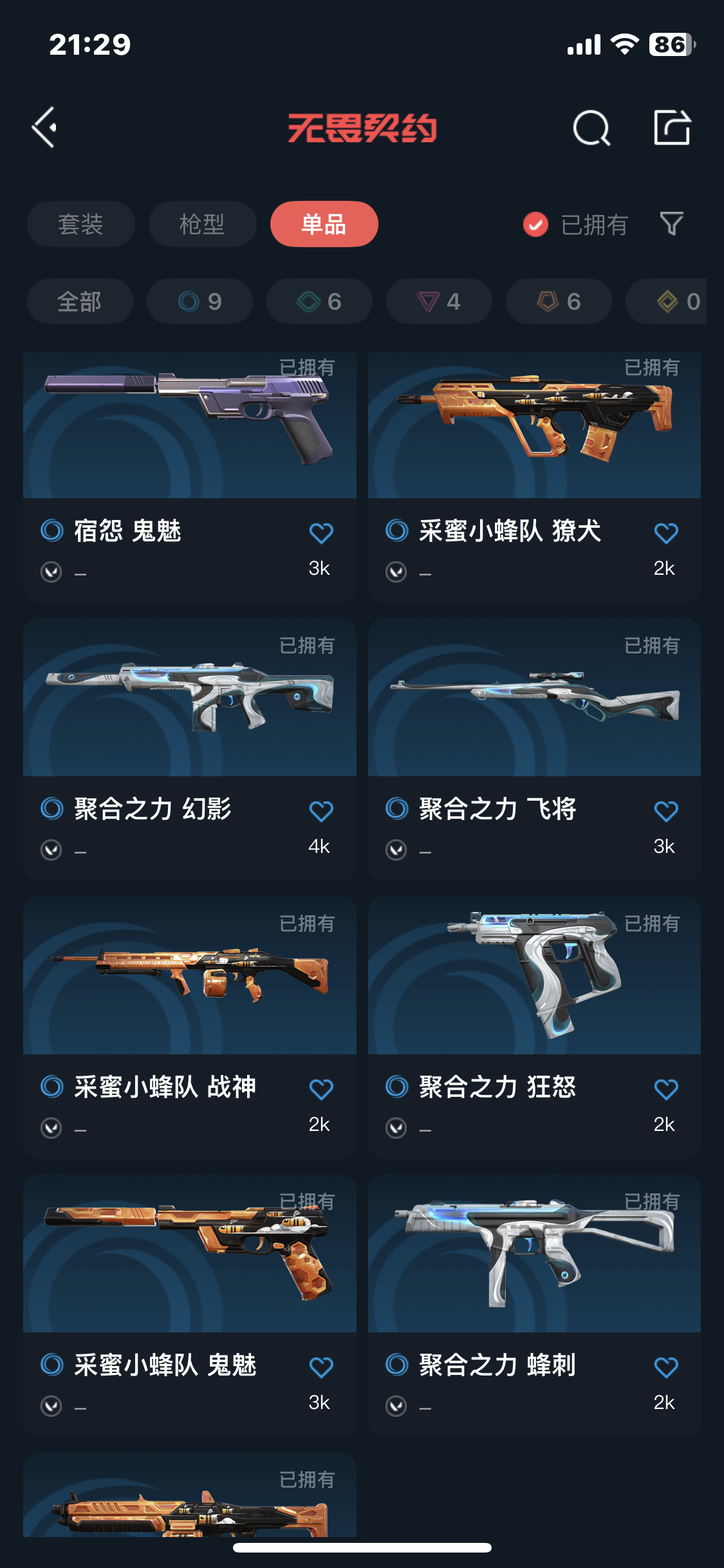
Task: Filter by the blue tier chip showing 9
Action: [200, 301]
